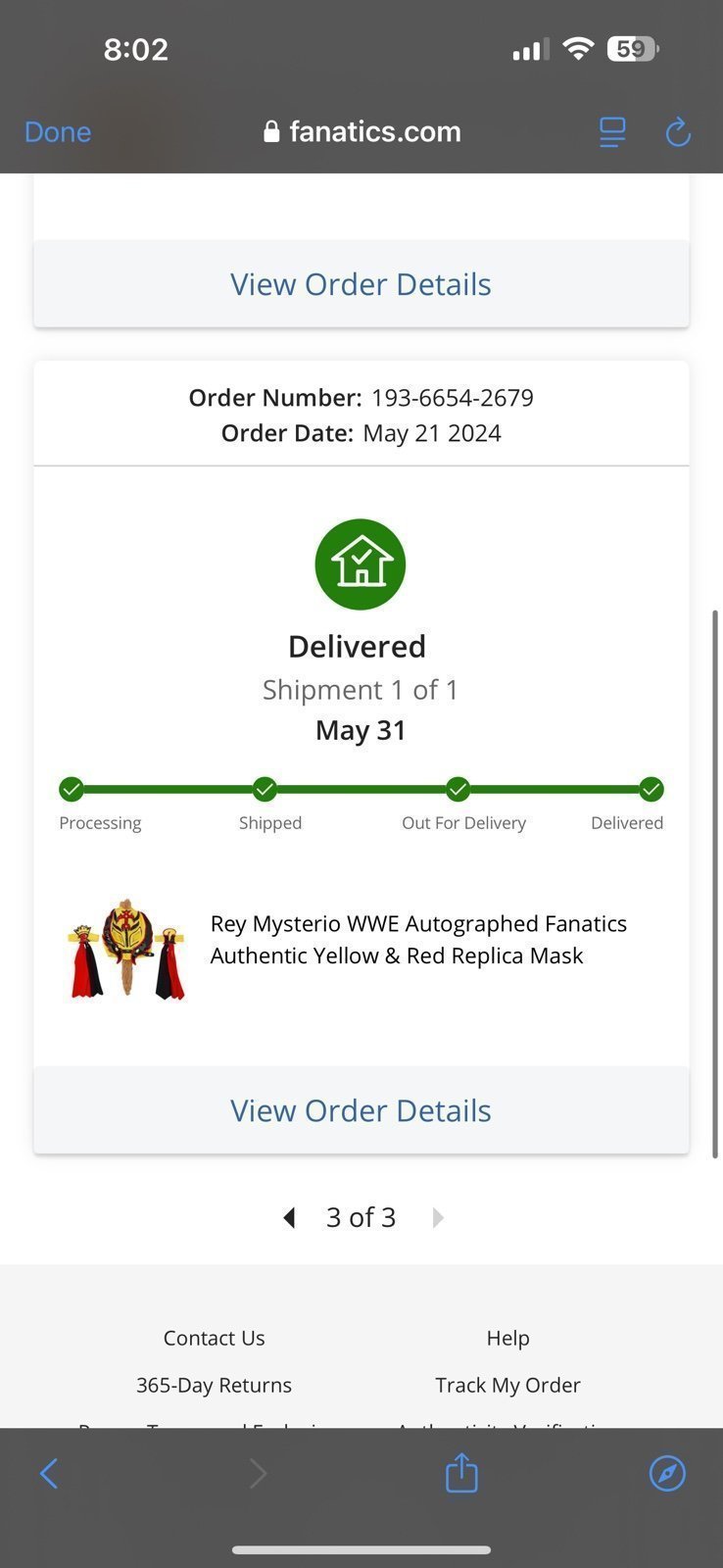Share this page
Screen dimensions: 723x1568
point(461,1473)
